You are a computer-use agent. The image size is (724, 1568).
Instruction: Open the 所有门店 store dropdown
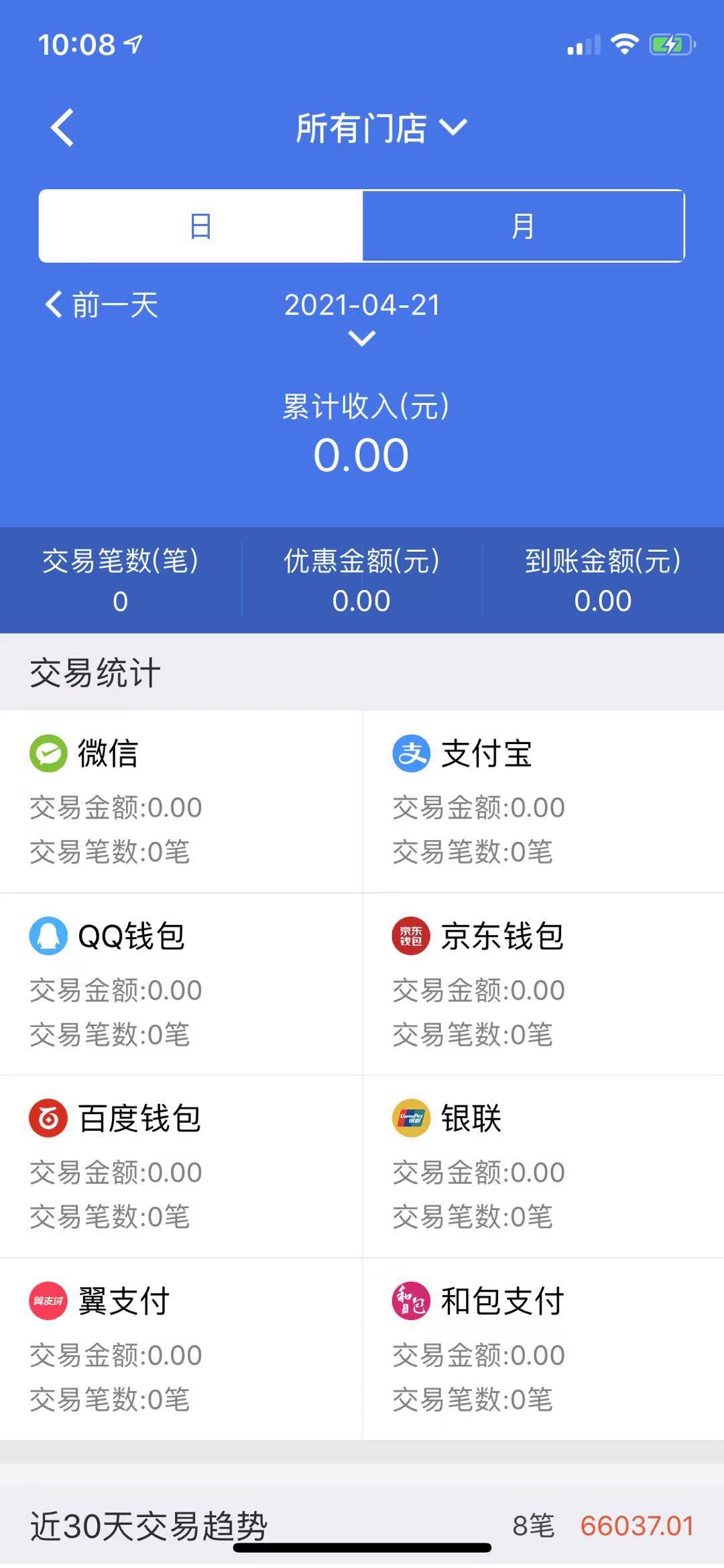click(x=380, y=127)
